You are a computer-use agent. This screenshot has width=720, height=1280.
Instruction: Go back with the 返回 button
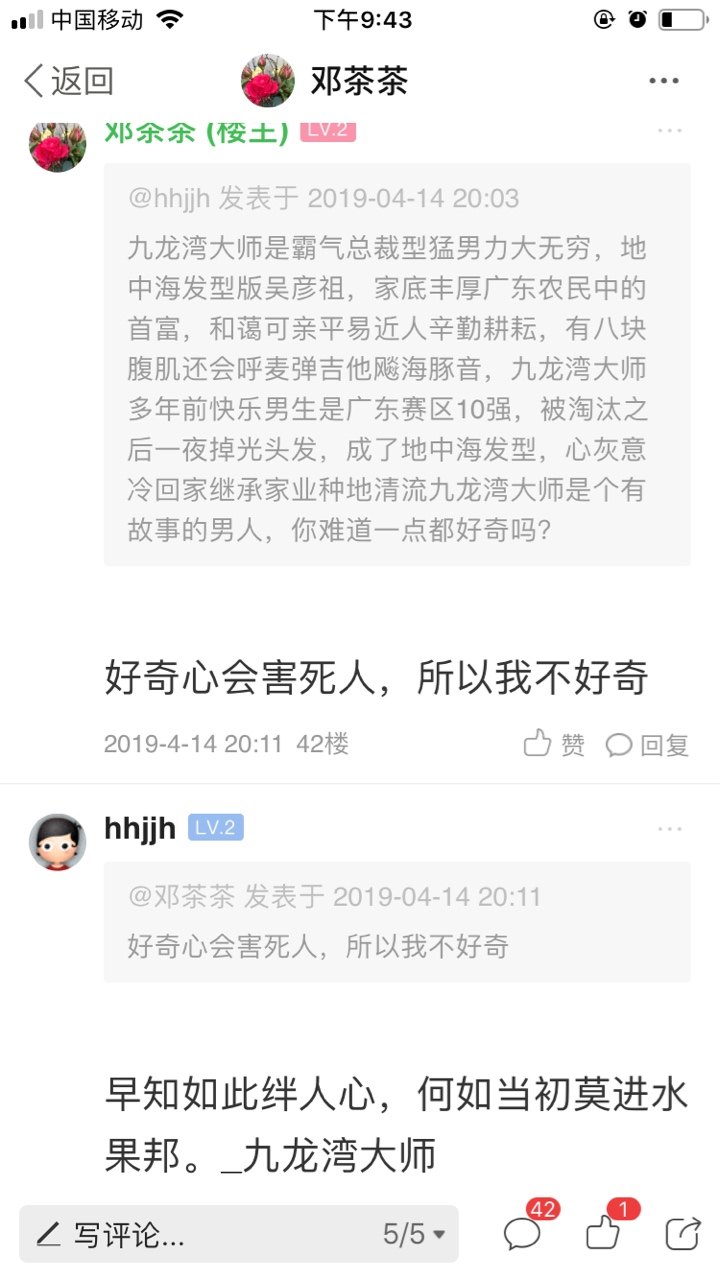coord(68,81)
